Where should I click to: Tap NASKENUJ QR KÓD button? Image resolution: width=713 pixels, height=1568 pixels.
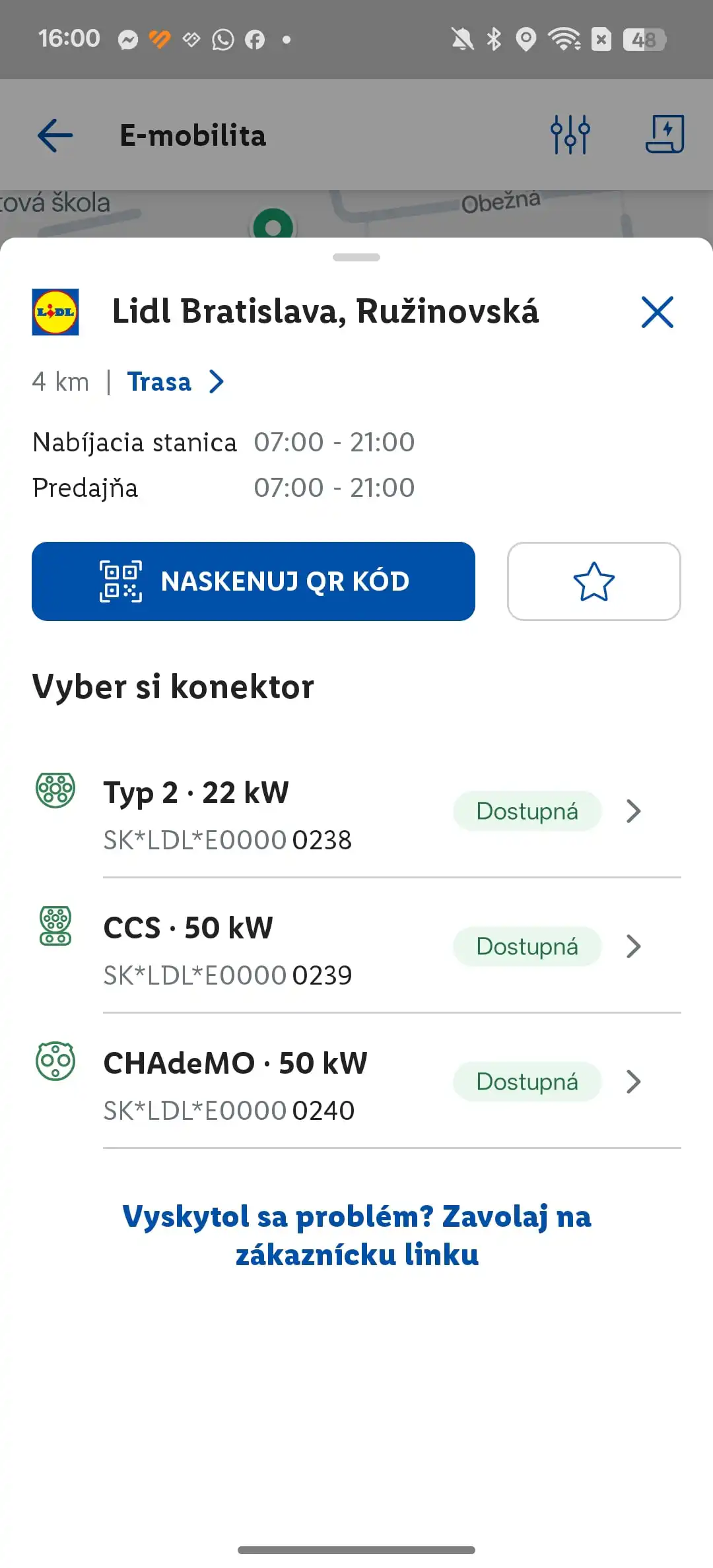(x=254, y=581)
